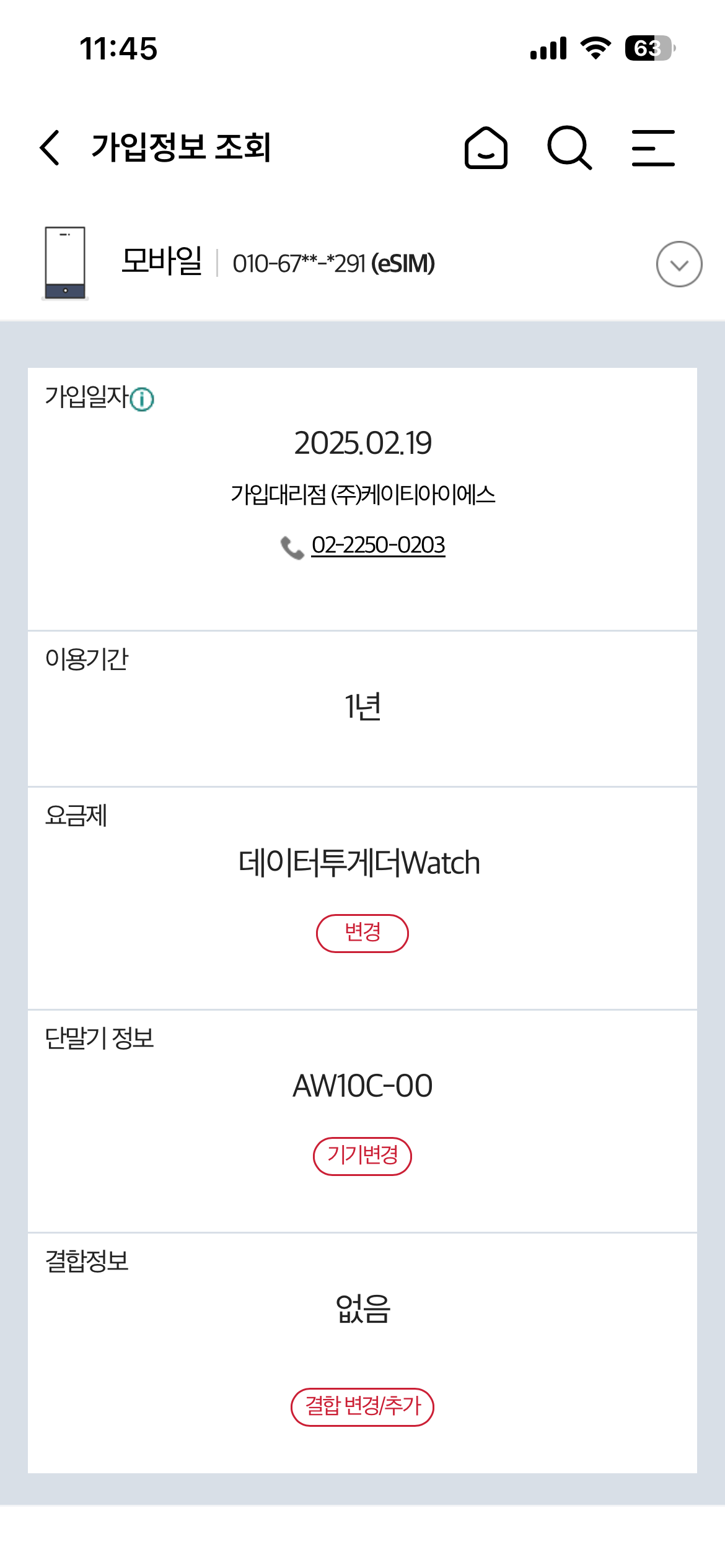Tap 결합 변경/추가 button
This screenshot has height=1568, width=725.
click(x=362, y=1406)
